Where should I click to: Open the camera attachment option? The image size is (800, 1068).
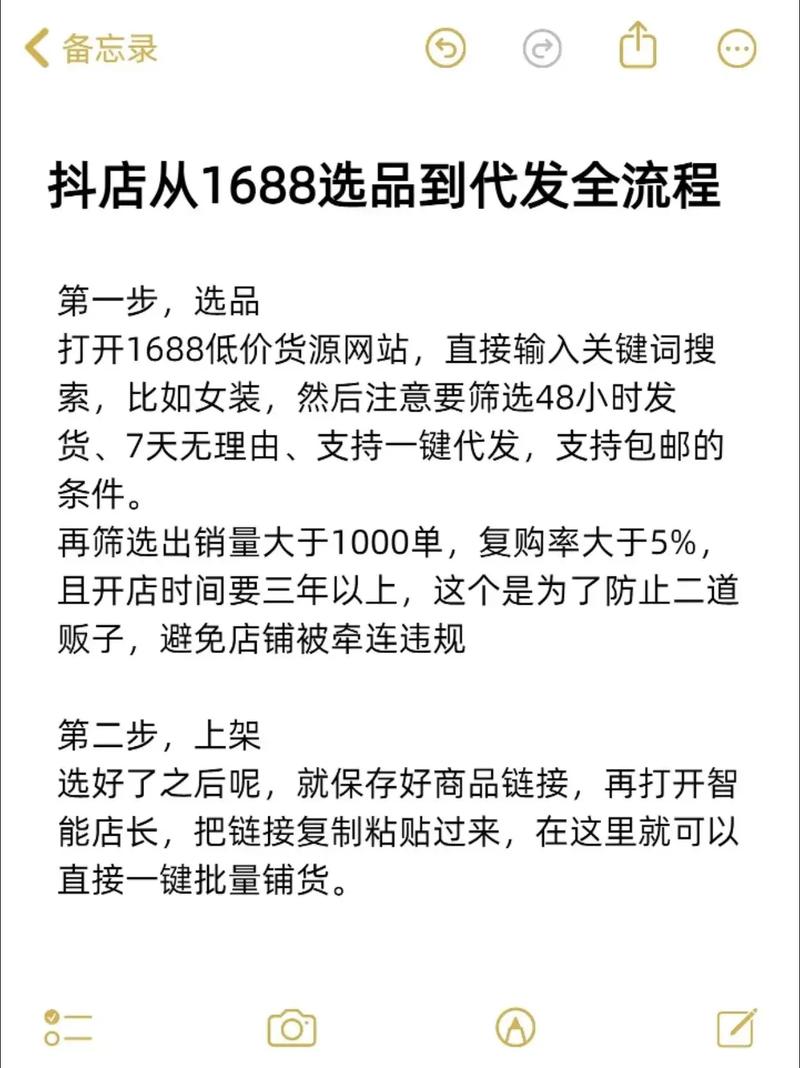click(x=291, y=1027)
